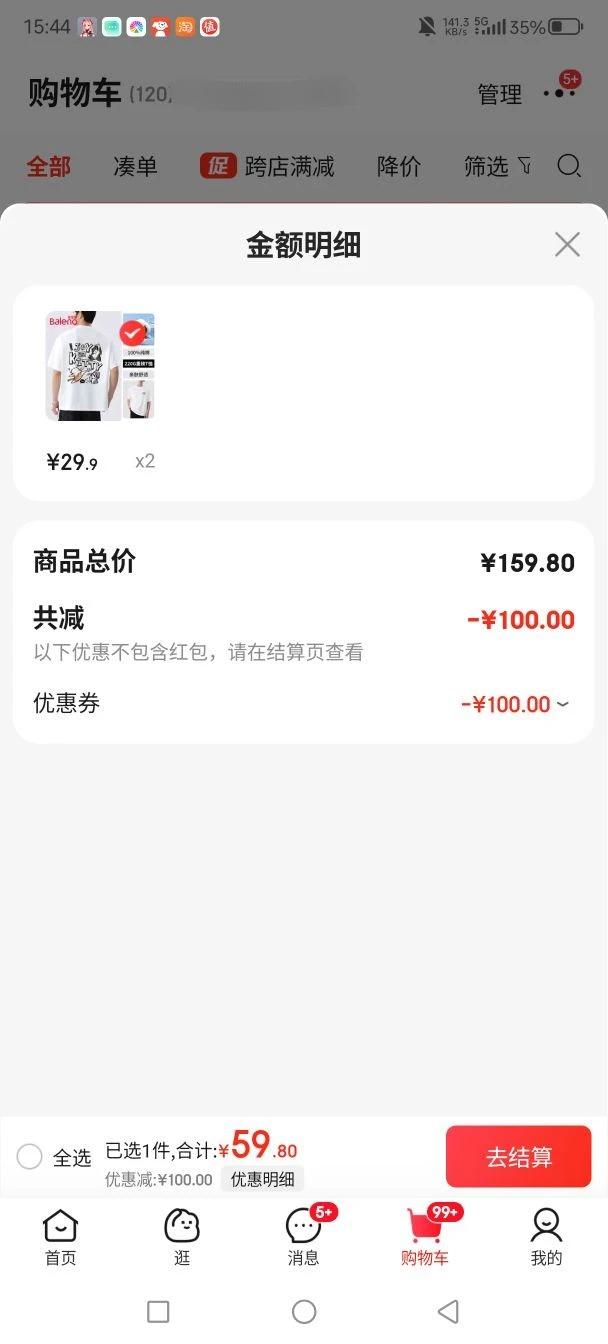
Task: Tap the 优惠明细 chip
Action: point(262,1179)
